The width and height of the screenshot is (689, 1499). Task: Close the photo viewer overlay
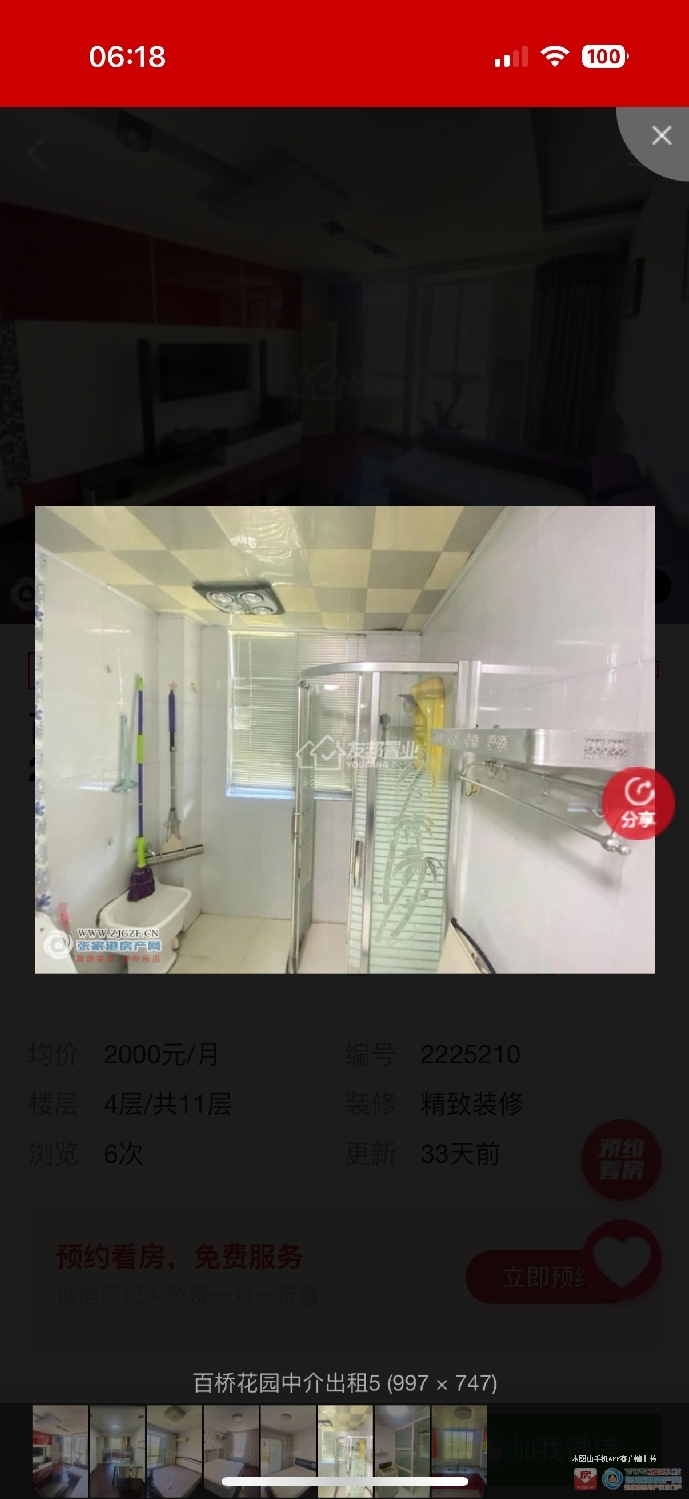pyautogui.click(x=661, y=136)
